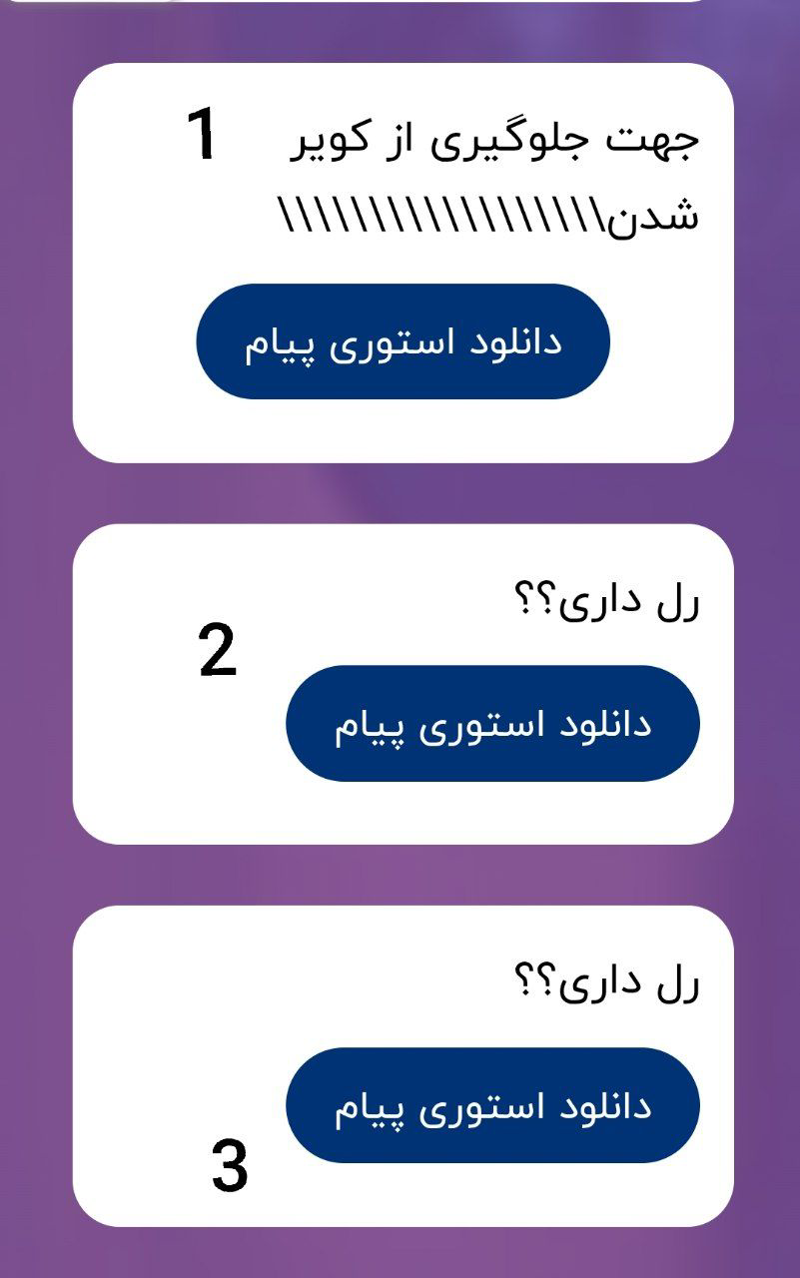Tap دانلود استوری پیام in card numbered 3
The height and width of the screenshot is (1278, 800).
pos(492,1105)
